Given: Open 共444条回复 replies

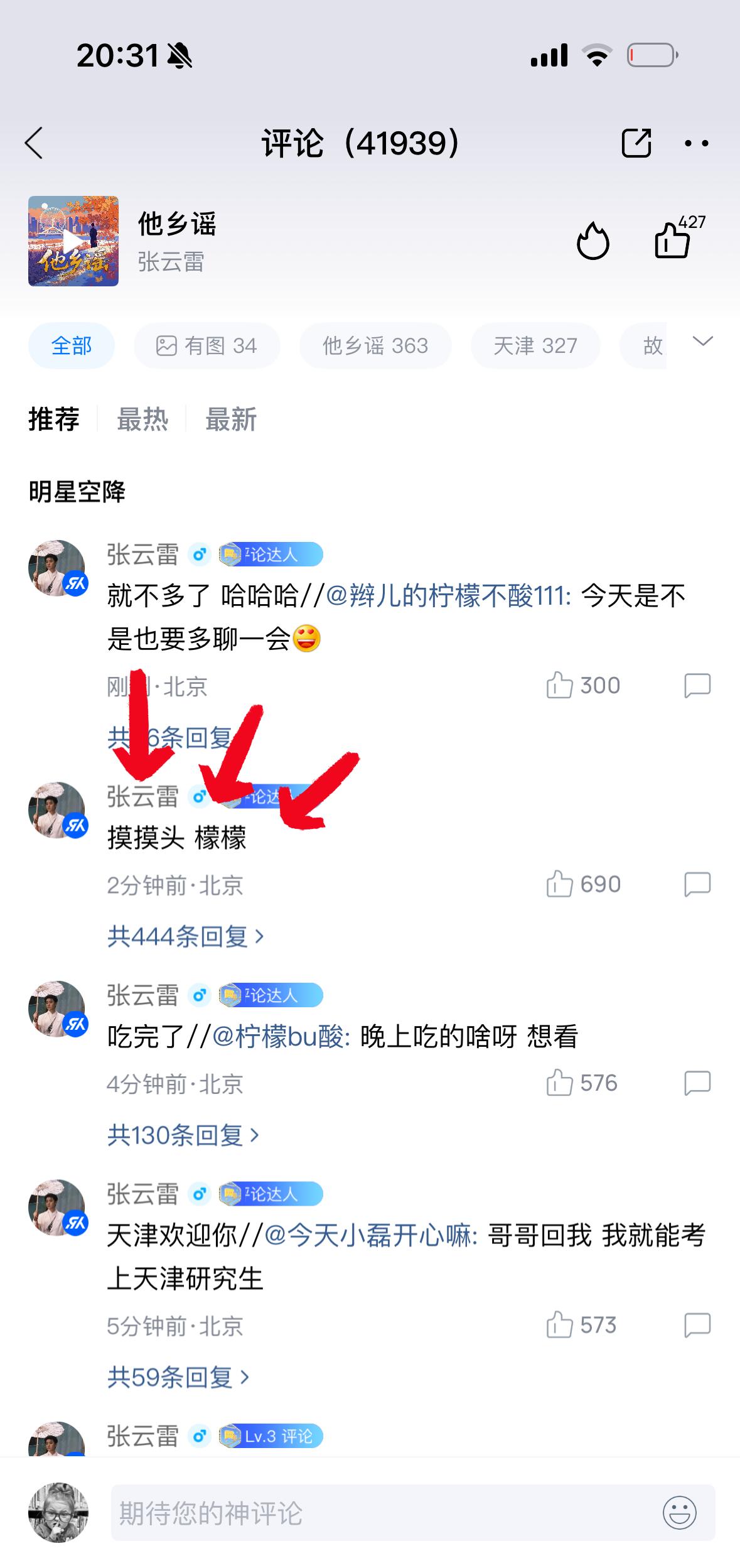Looking at the screenshot, I should [x=186, y=936].
